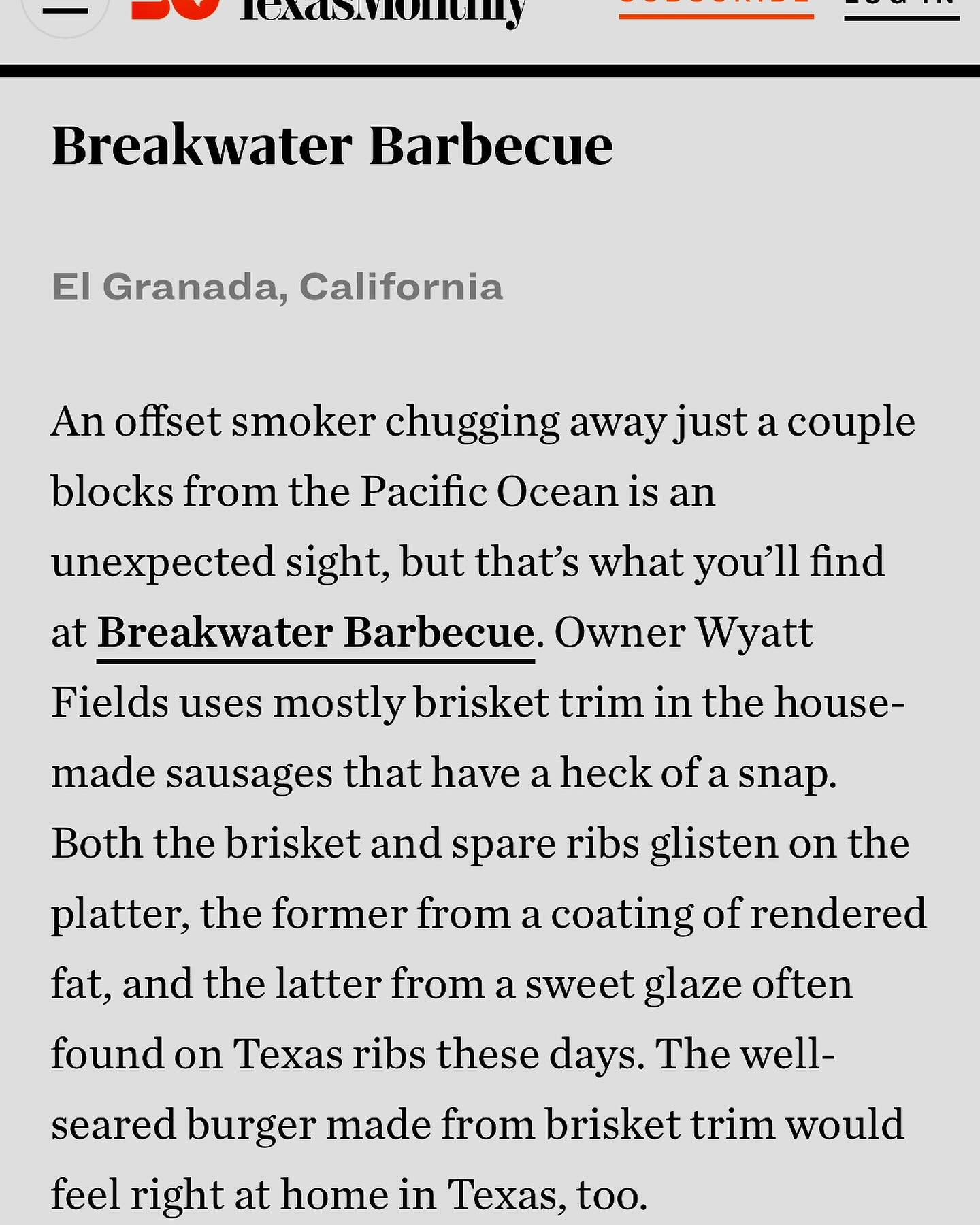Tap the Subscribe link in header
The height and width of the screenshot is (1225, 980).
pos(716,5)
